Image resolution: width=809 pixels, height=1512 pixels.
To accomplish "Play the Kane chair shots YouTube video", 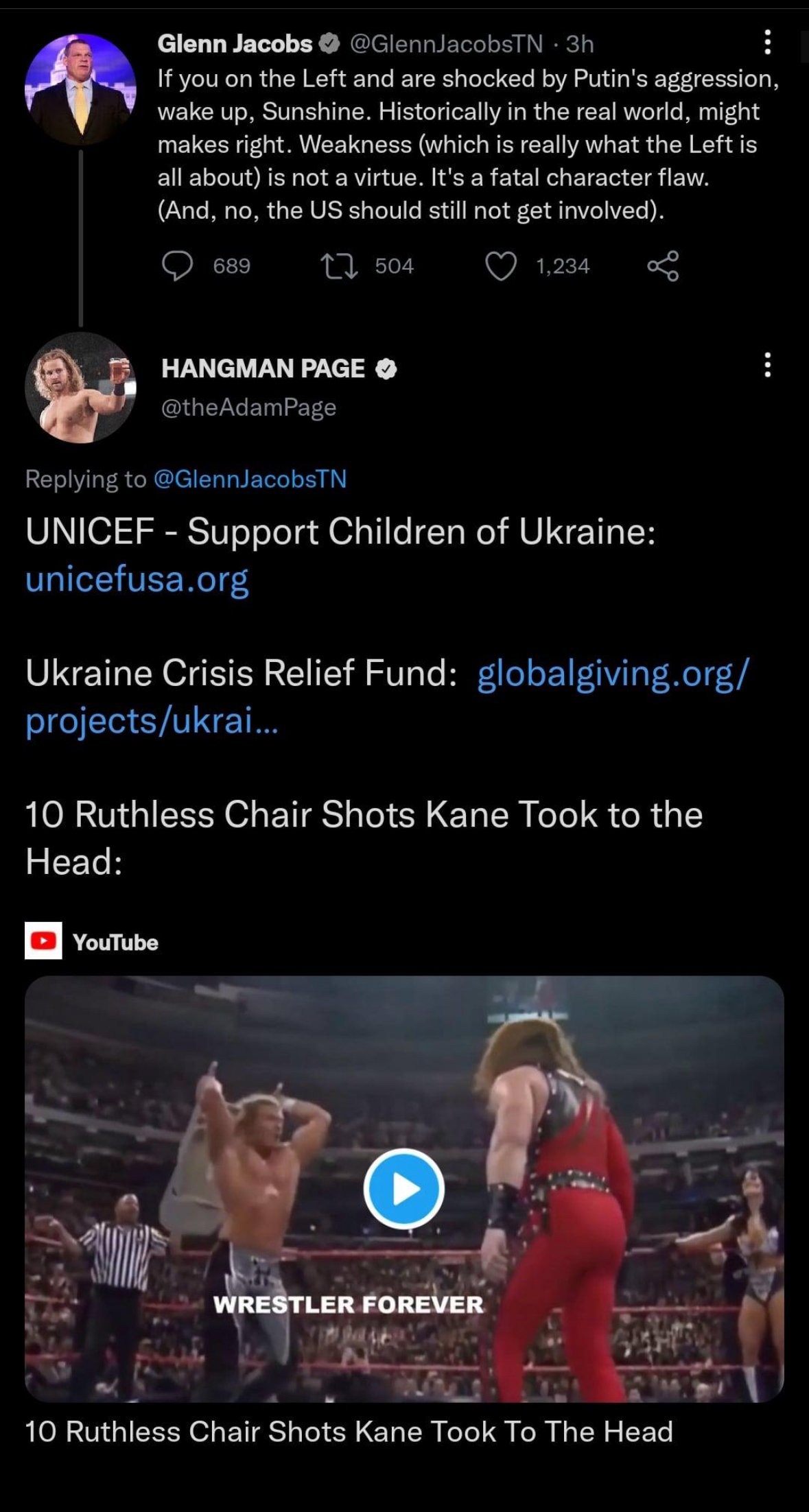I will (404, 1188).
